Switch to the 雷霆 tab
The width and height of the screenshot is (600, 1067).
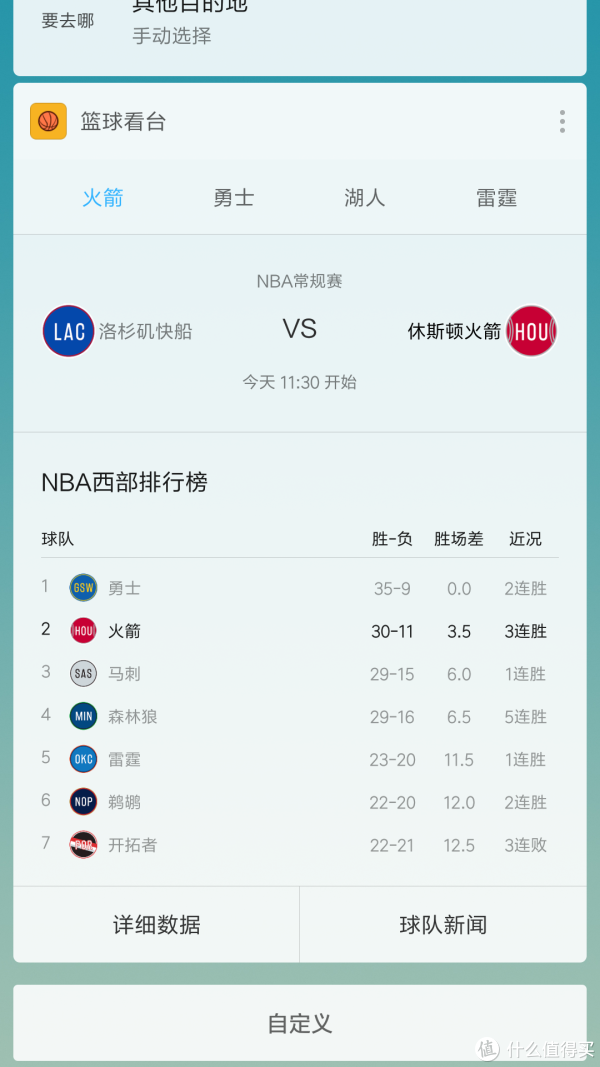point(496,198)
